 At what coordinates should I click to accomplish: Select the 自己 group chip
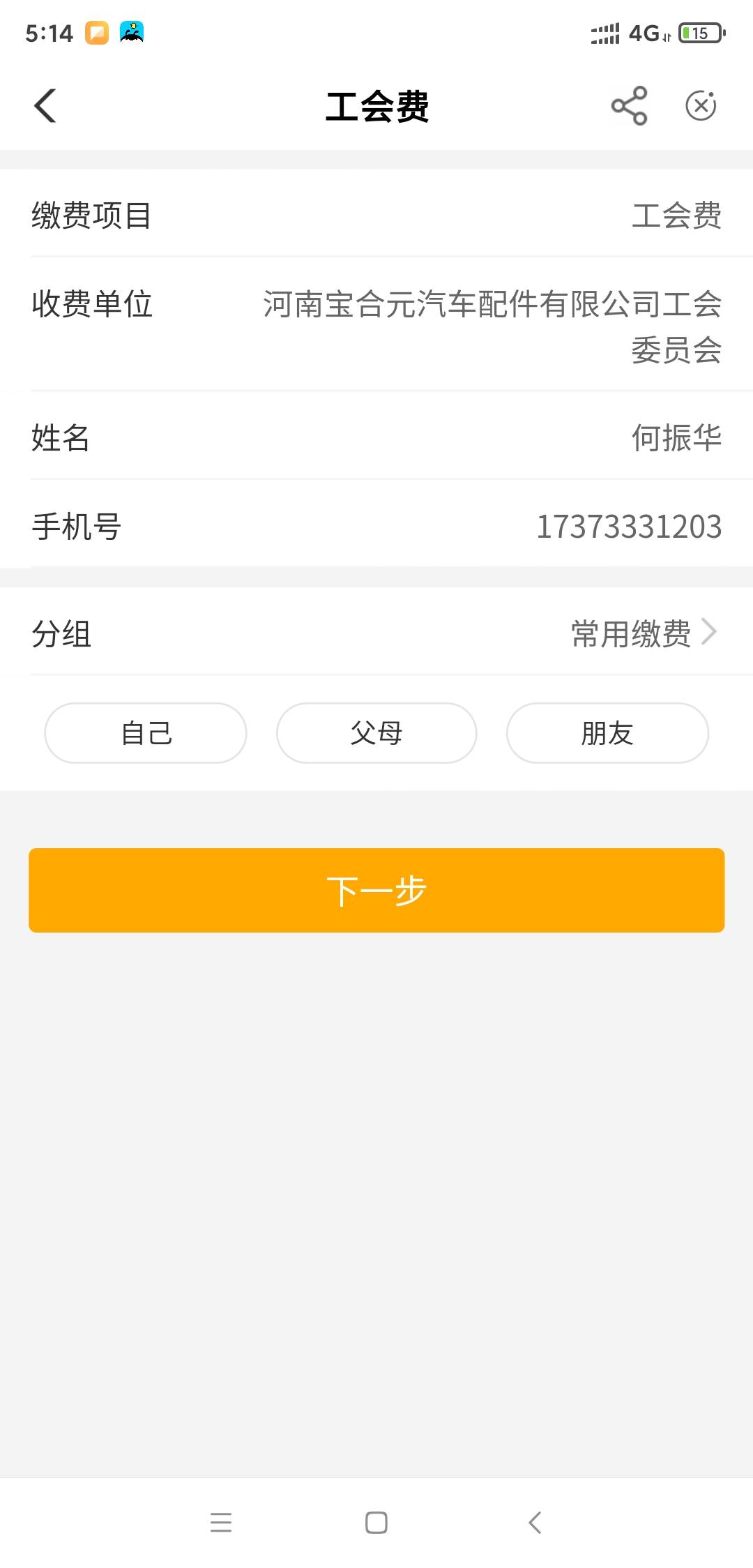click(x=146, y=733)
